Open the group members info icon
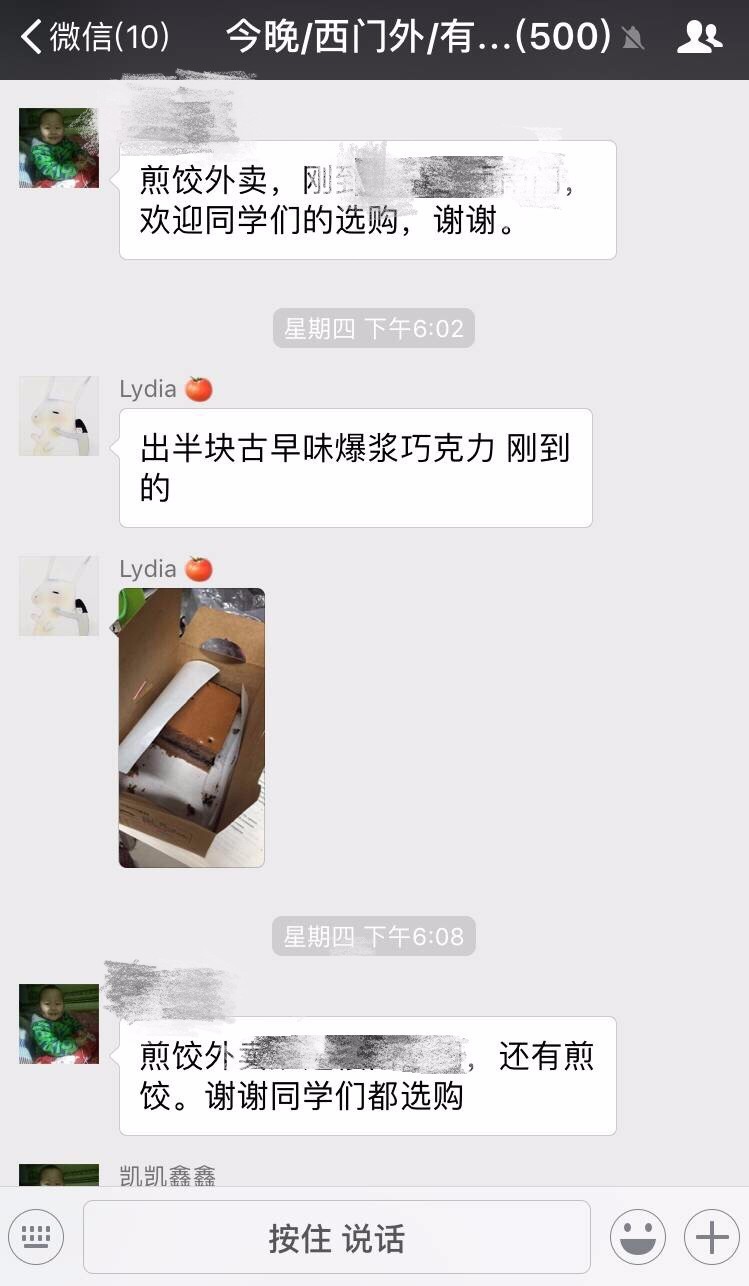Image resolution: width=749 pixels, height=1286 pixels. 699,38
